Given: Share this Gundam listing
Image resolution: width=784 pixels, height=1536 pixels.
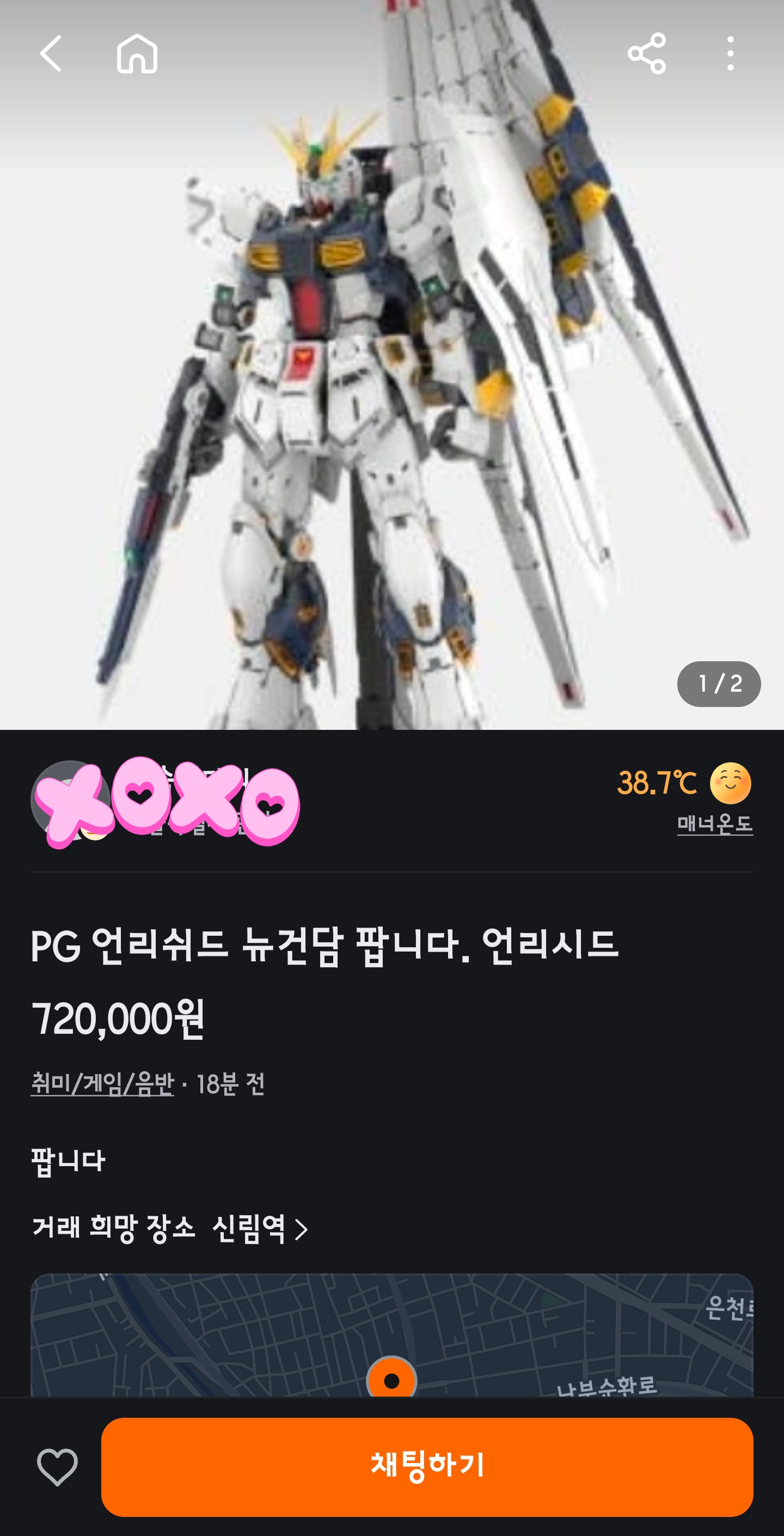Looking at the screenshot, I should tap(646, 54).
